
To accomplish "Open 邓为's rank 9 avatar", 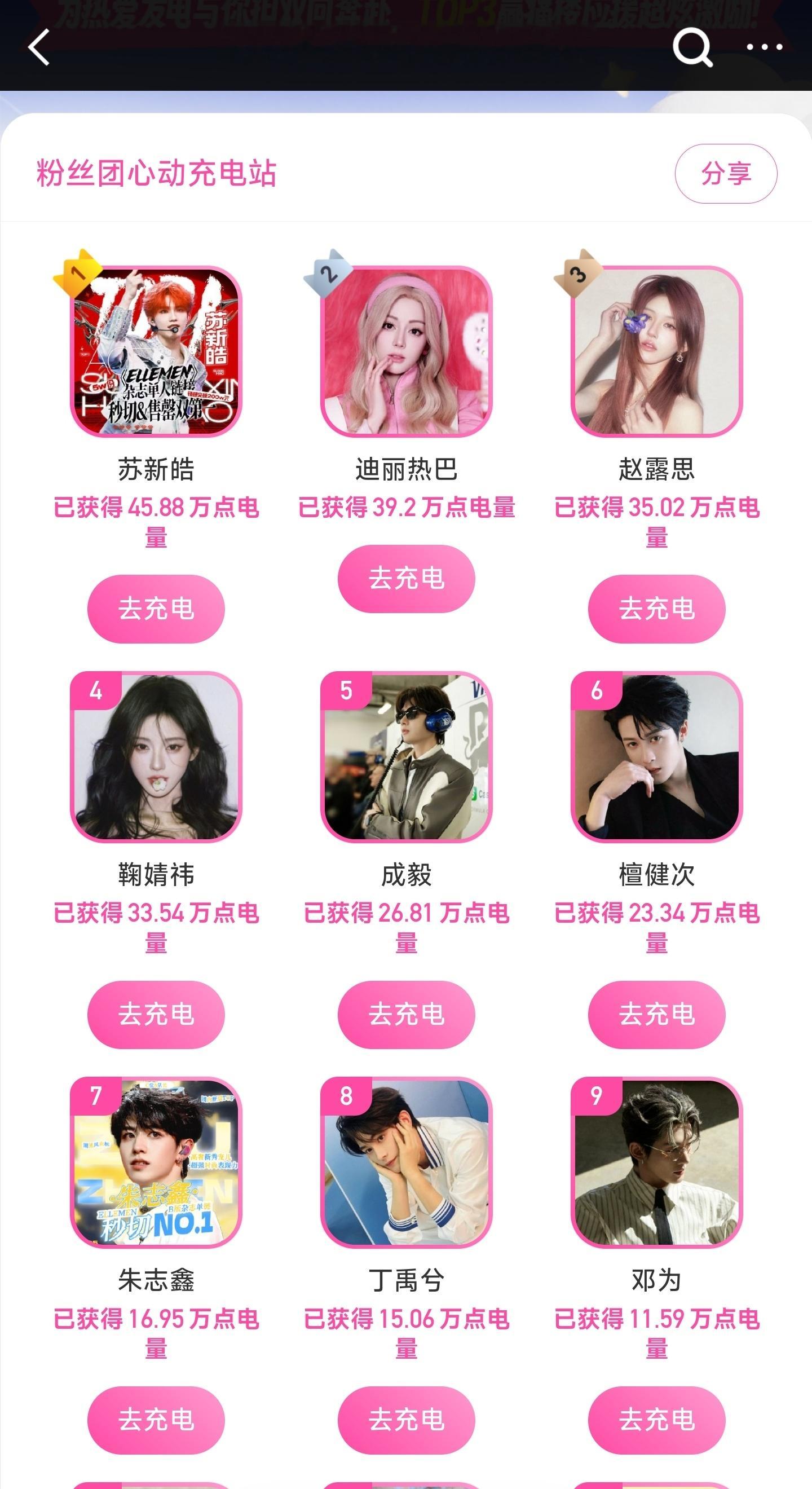I will [656, 1162].
